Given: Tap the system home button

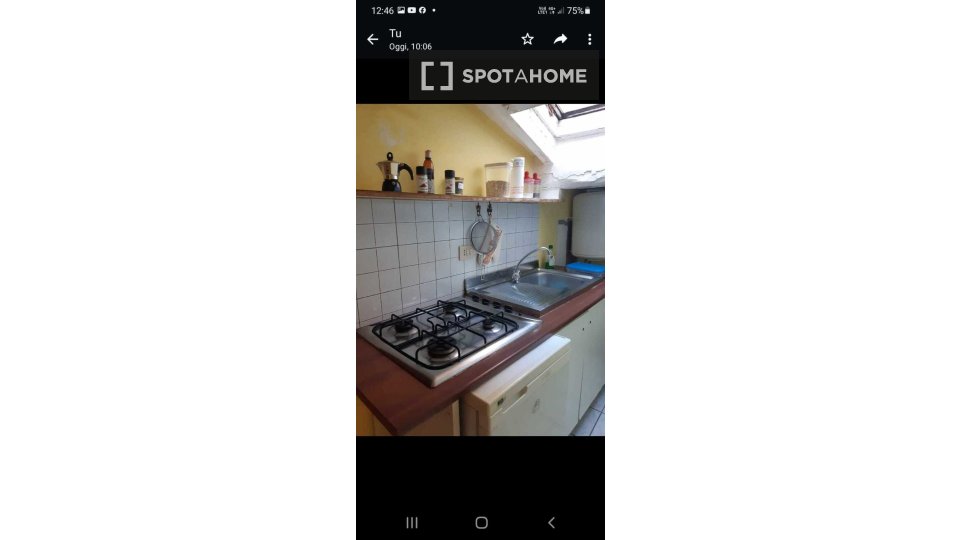Looking at the screenshot, I should (x=481, y=522).
